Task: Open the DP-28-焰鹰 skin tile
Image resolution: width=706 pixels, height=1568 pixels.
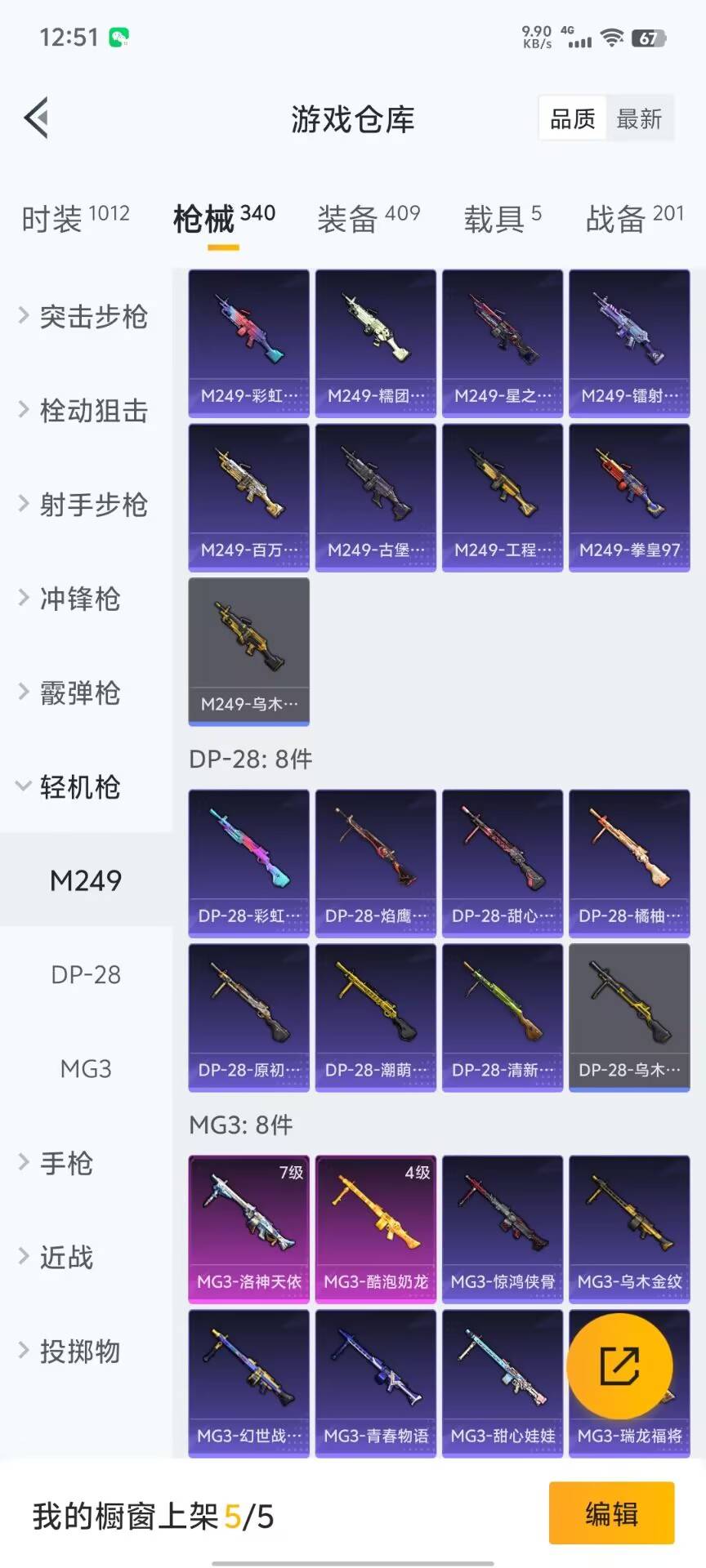Action: pyautogui.click(x=376, y=862)
